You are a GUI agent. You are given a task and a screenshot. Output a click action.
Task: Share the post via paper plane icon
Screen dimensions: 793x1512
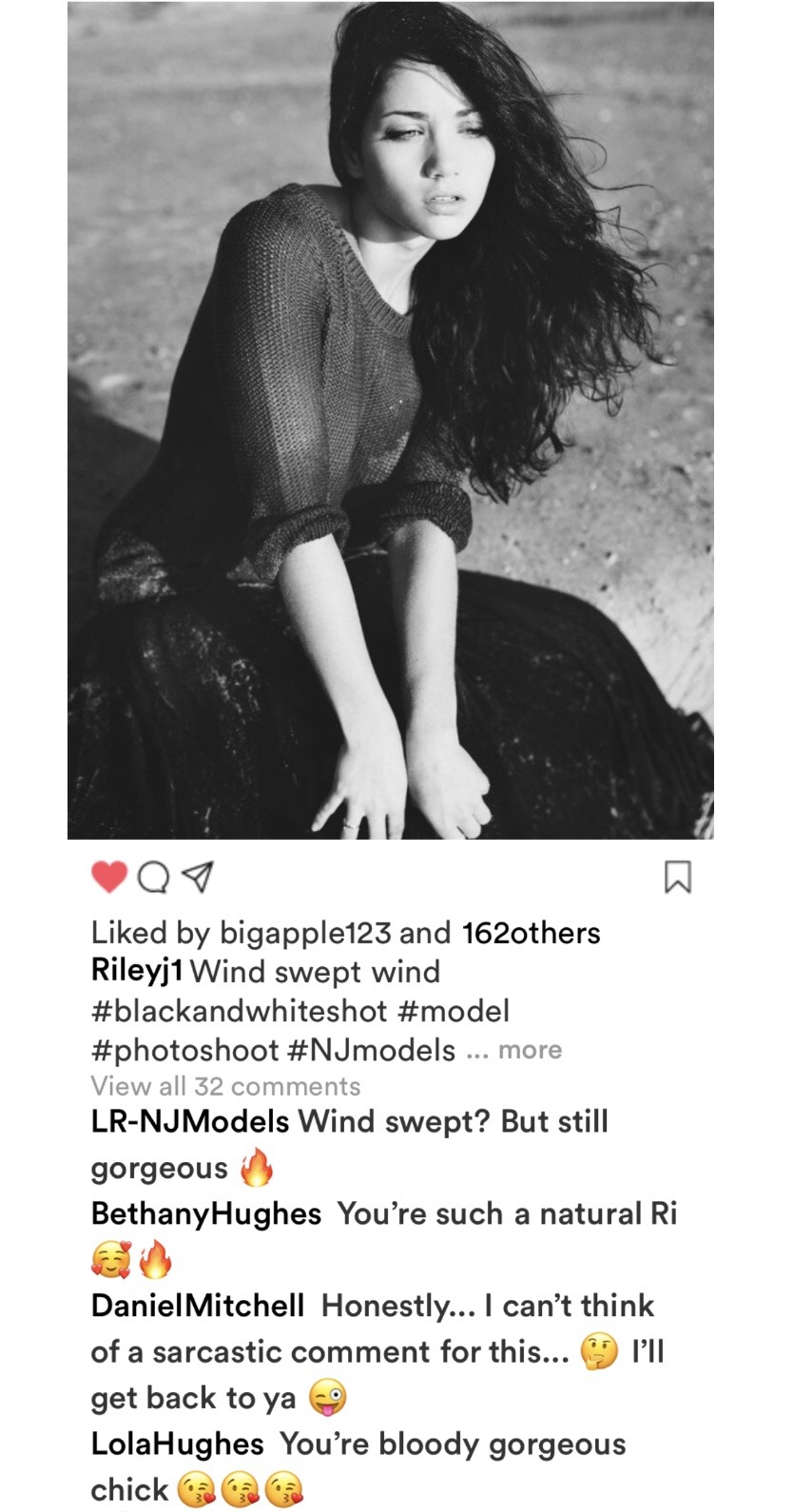coord(196,877)
